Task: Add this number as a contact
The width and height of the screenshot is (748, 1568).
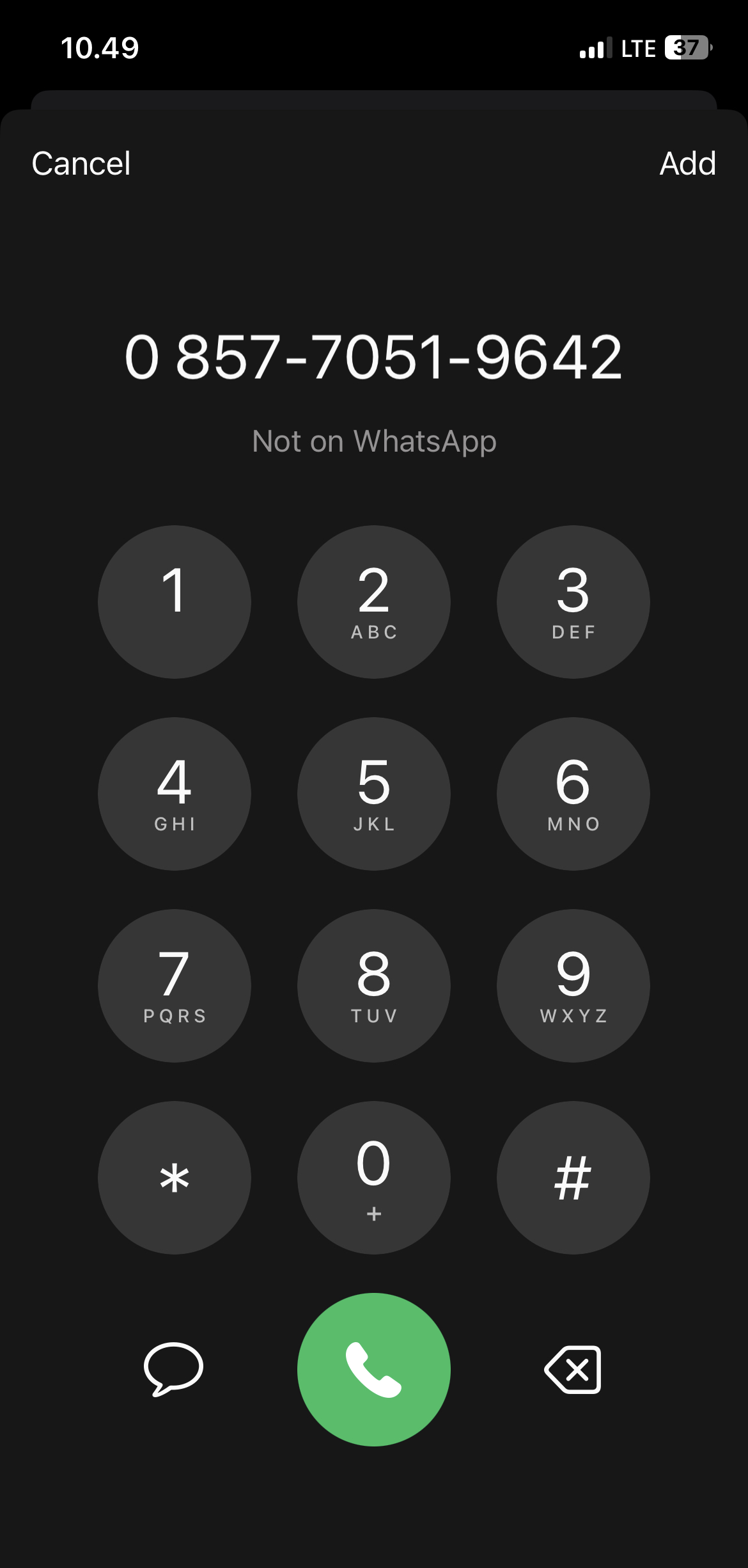Action: point(687,164)
